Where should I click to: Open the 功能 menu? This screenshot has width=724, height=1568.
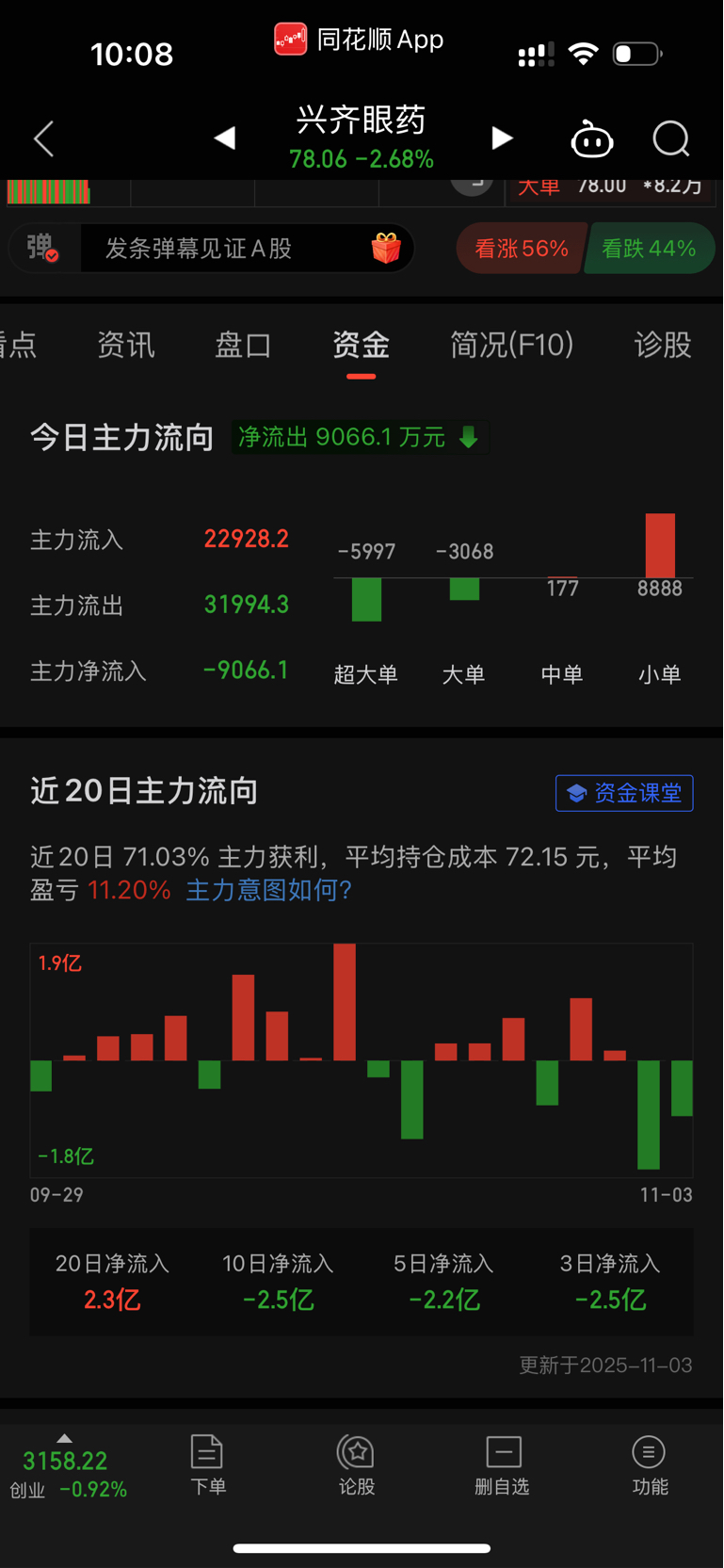tap(650, 1464)
